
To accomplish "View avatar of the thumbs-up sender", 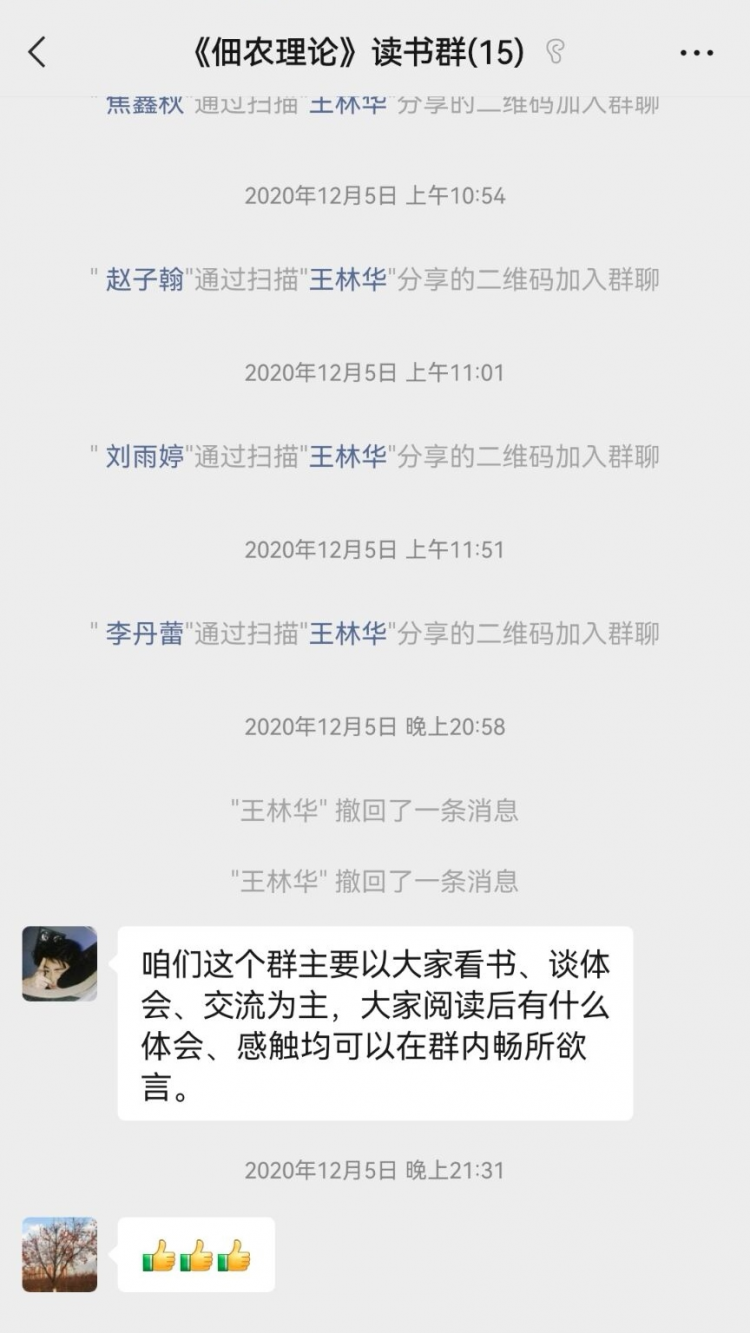I will tap(60, 1254).
